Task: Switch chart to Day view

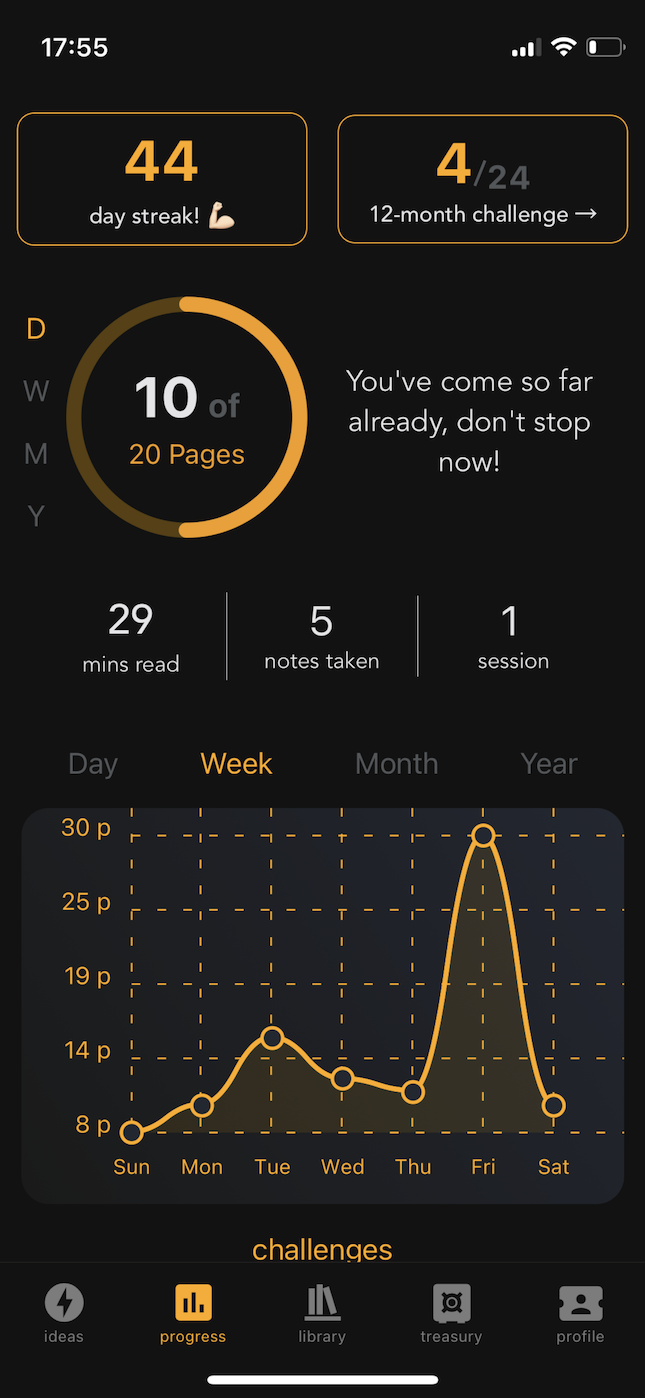Action: [x=93, y=764]
